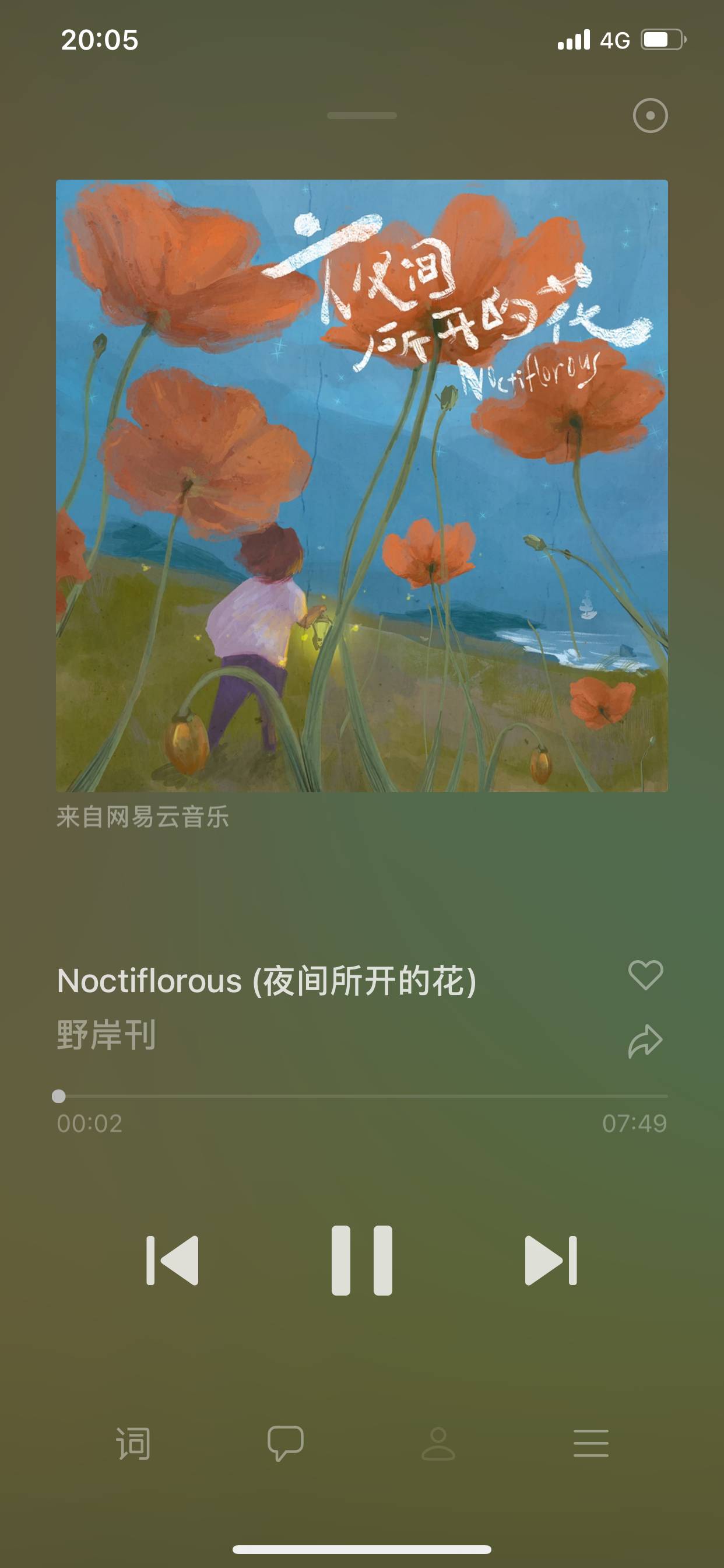The width and height of the screenshot is (724, 1568).
Task: Open the lyrics view
Action: click(x=133, y=1443)
